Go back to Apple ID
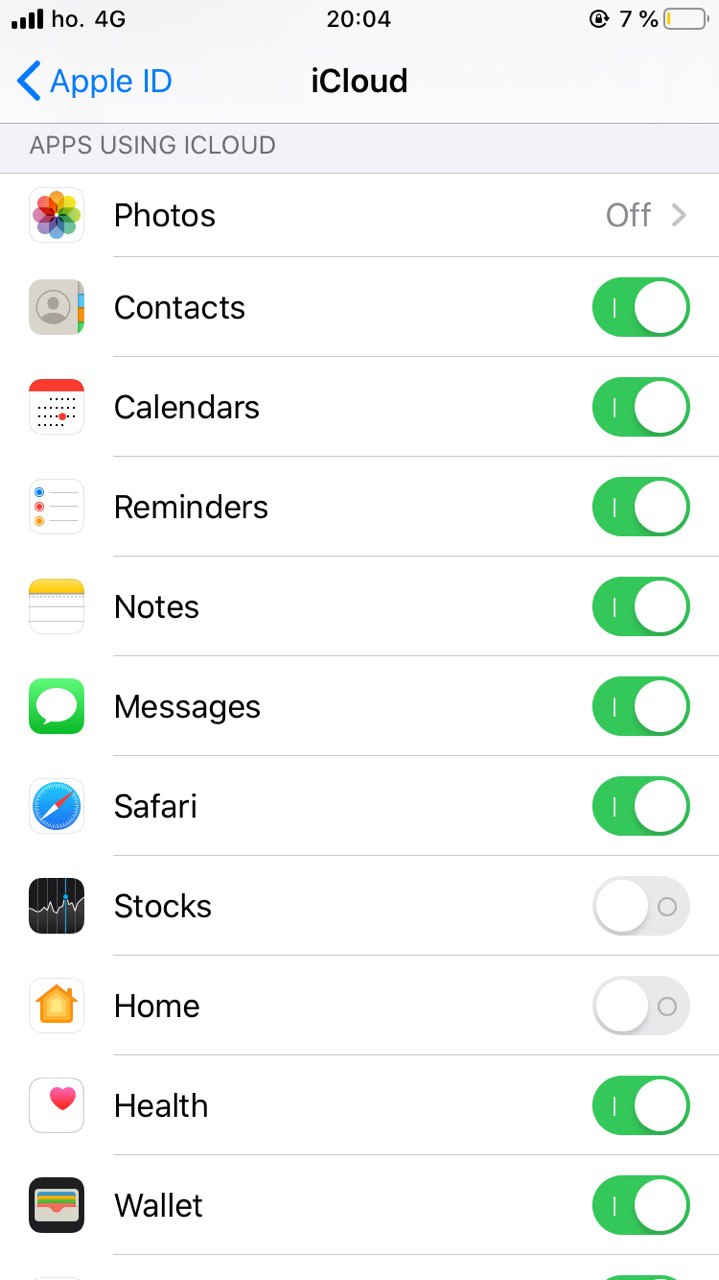This screenshot has height=1280, width=719. [95, 81]
